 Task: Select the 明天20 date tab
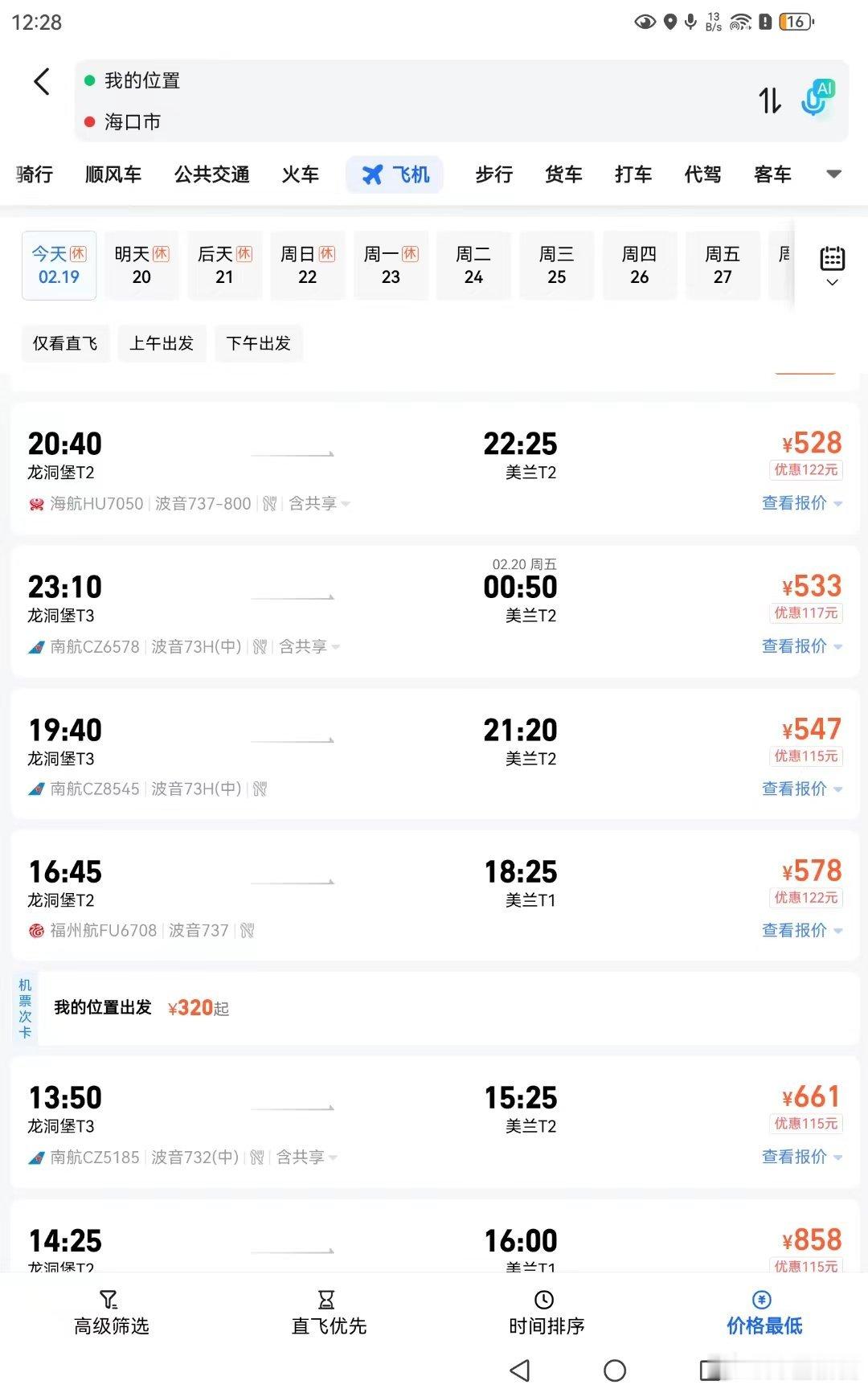tap(141, 265)
